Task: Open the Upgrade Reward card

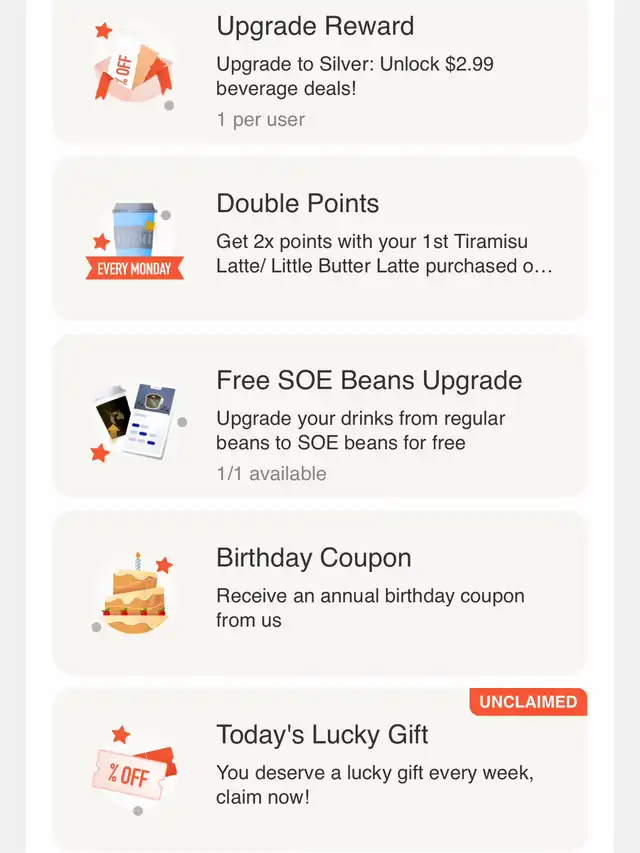Action: pyautogui.click(x=320, y=70)
